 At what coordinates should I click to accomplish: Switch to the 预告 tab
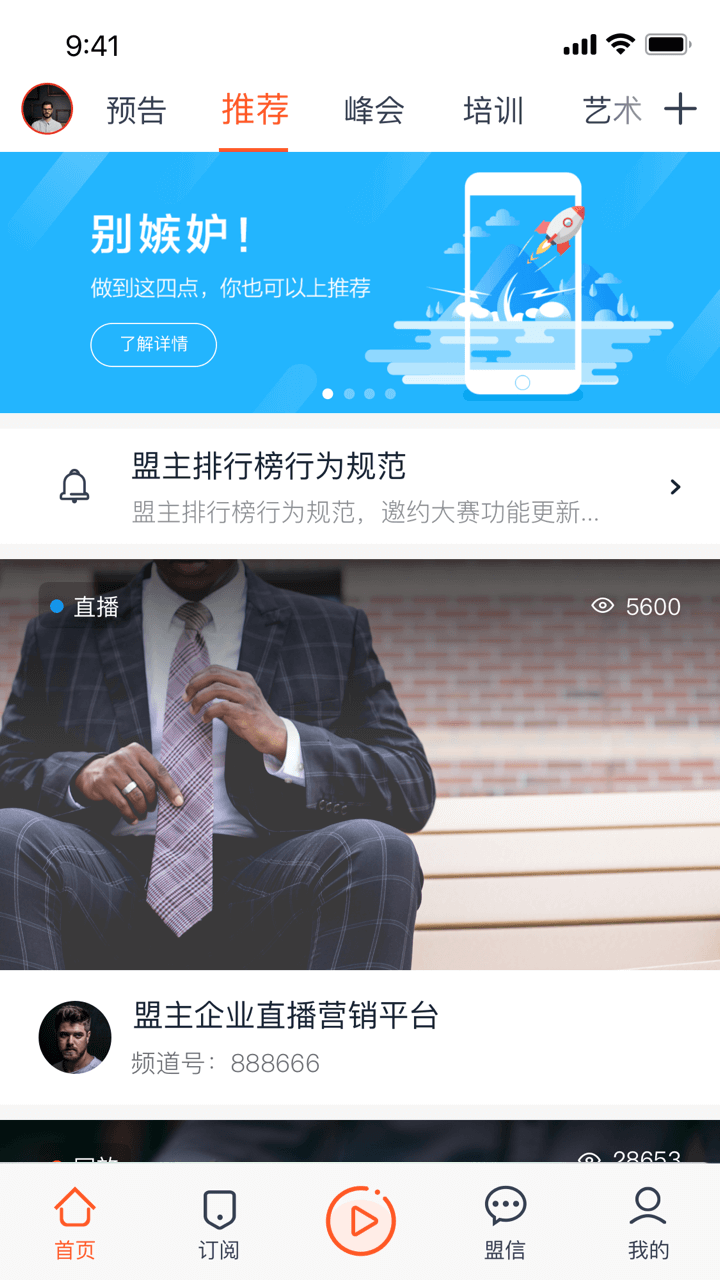pos(136,110)
